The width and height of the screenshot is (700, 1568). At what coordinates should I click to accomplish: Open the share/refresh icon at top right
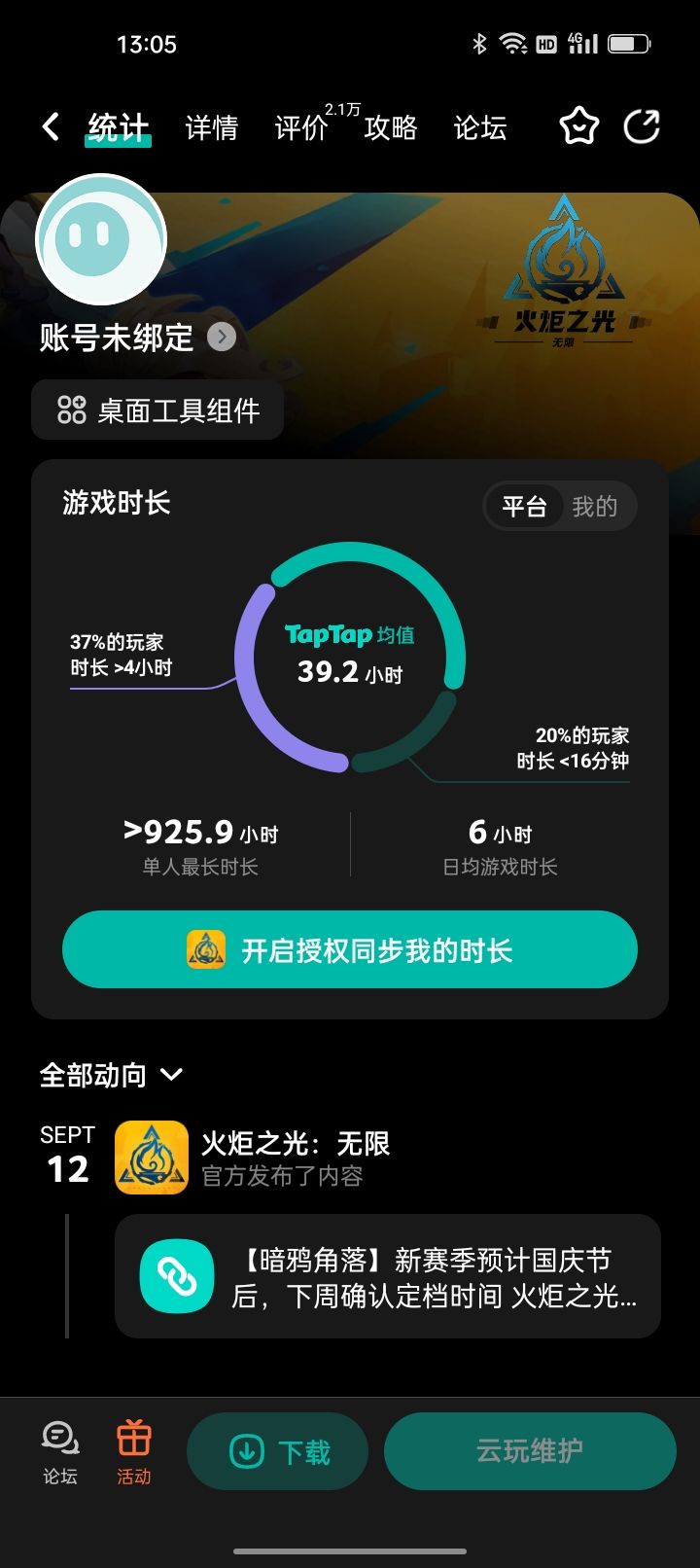(x=643, y=126)
